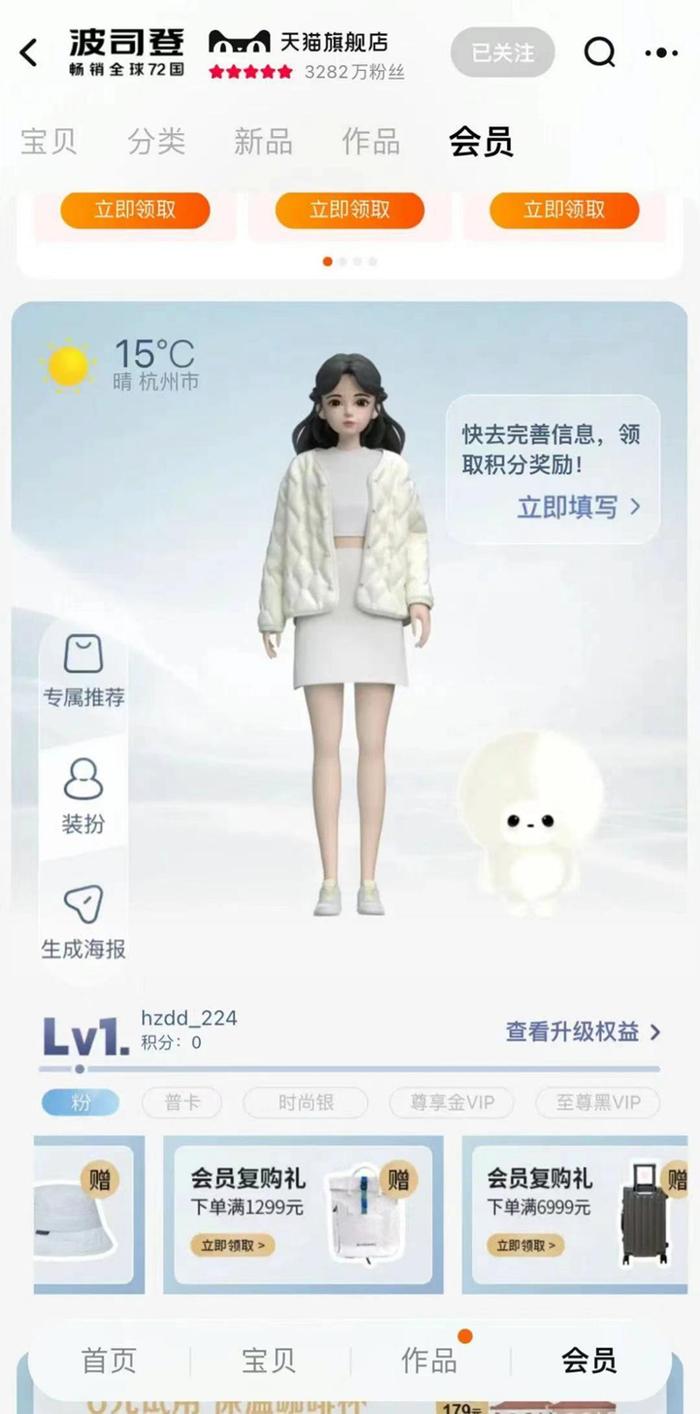
Task: Tap 立即填写 to complete info
Action: click(578, 507)
